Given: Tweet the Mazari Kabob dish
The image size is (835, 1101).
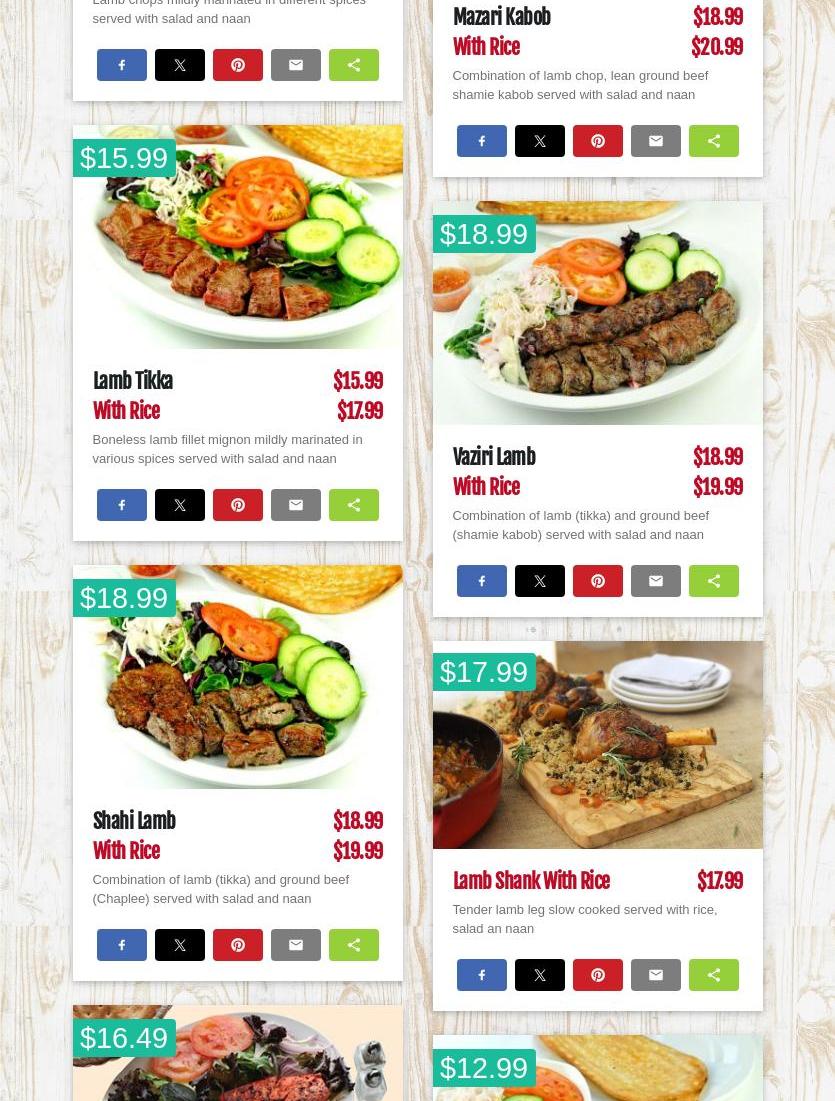Looking at the screenshot, I should (x=540, y=141).
